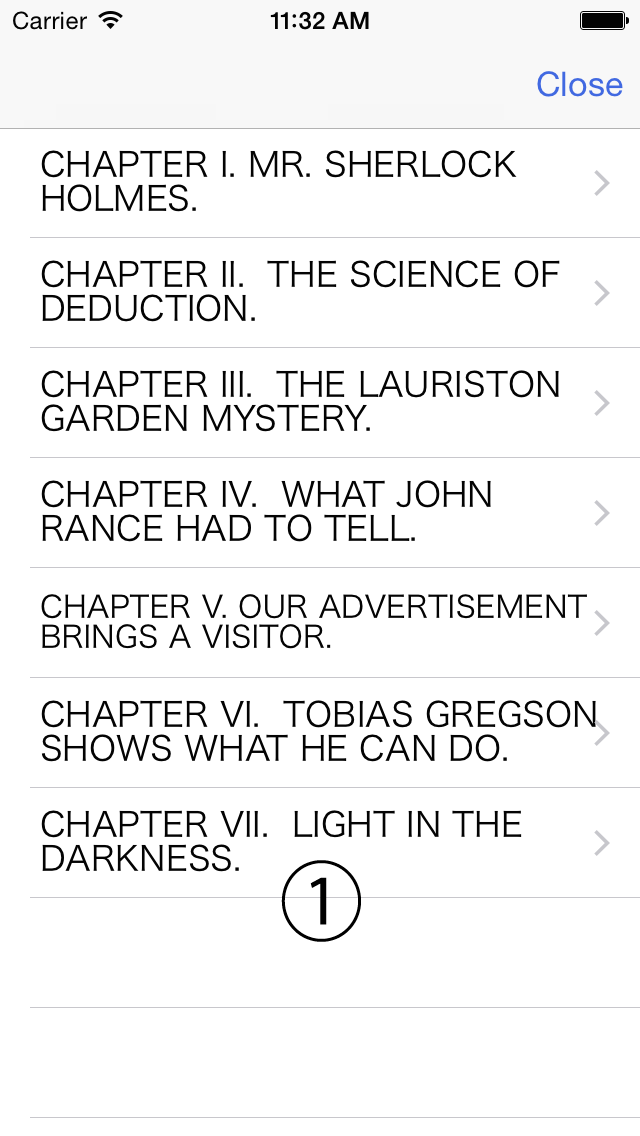Go to Chapter II. The Science of Deduction

[320, 293]
